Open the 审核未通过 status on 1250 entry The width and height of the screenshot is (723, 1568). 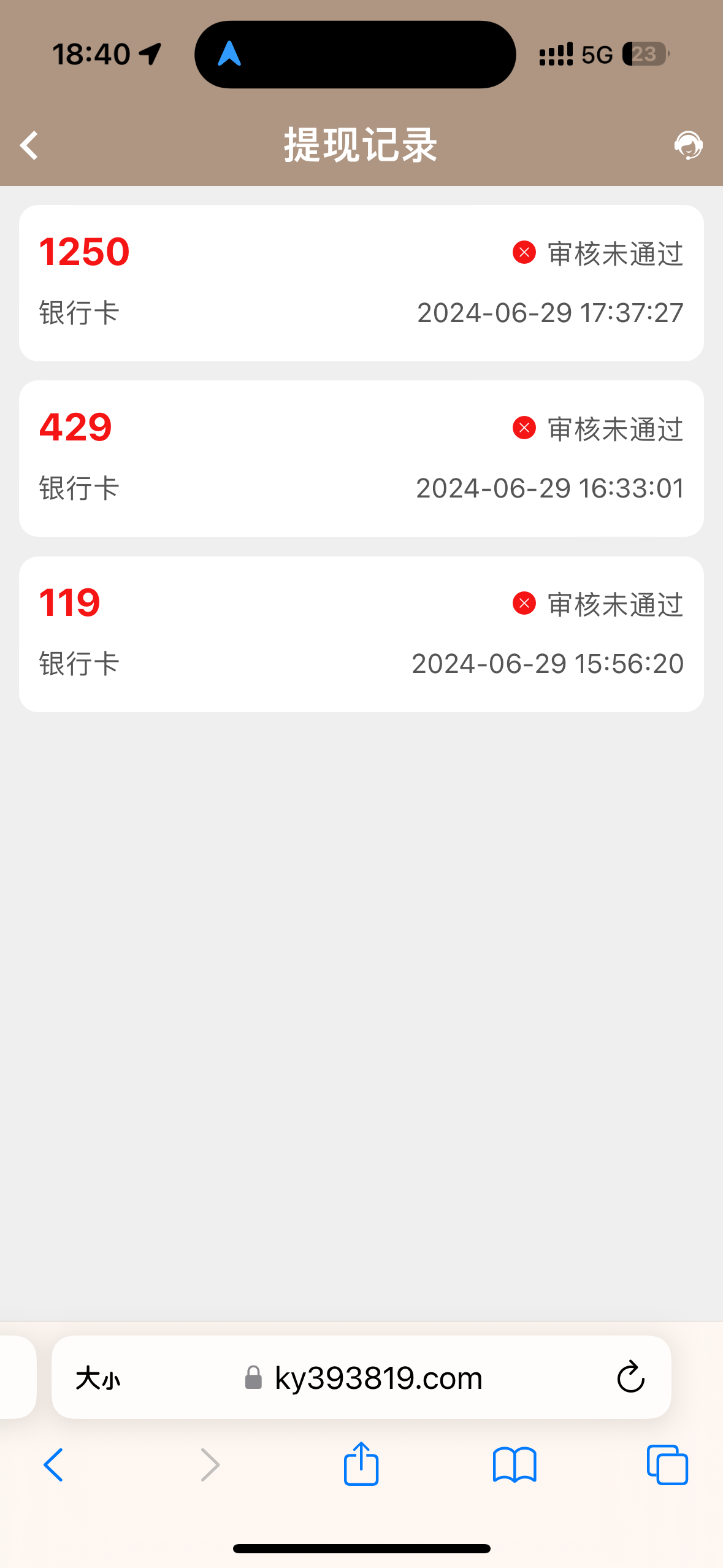tap(613, 253)
